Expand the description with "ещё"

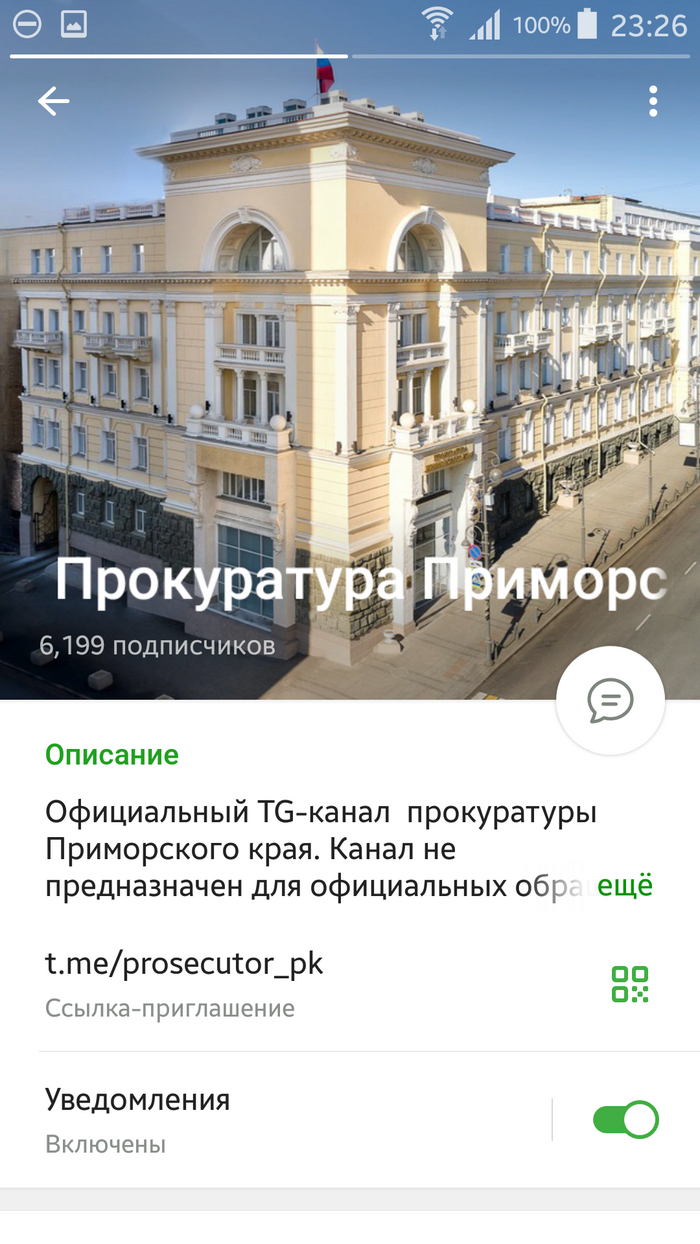625,886
